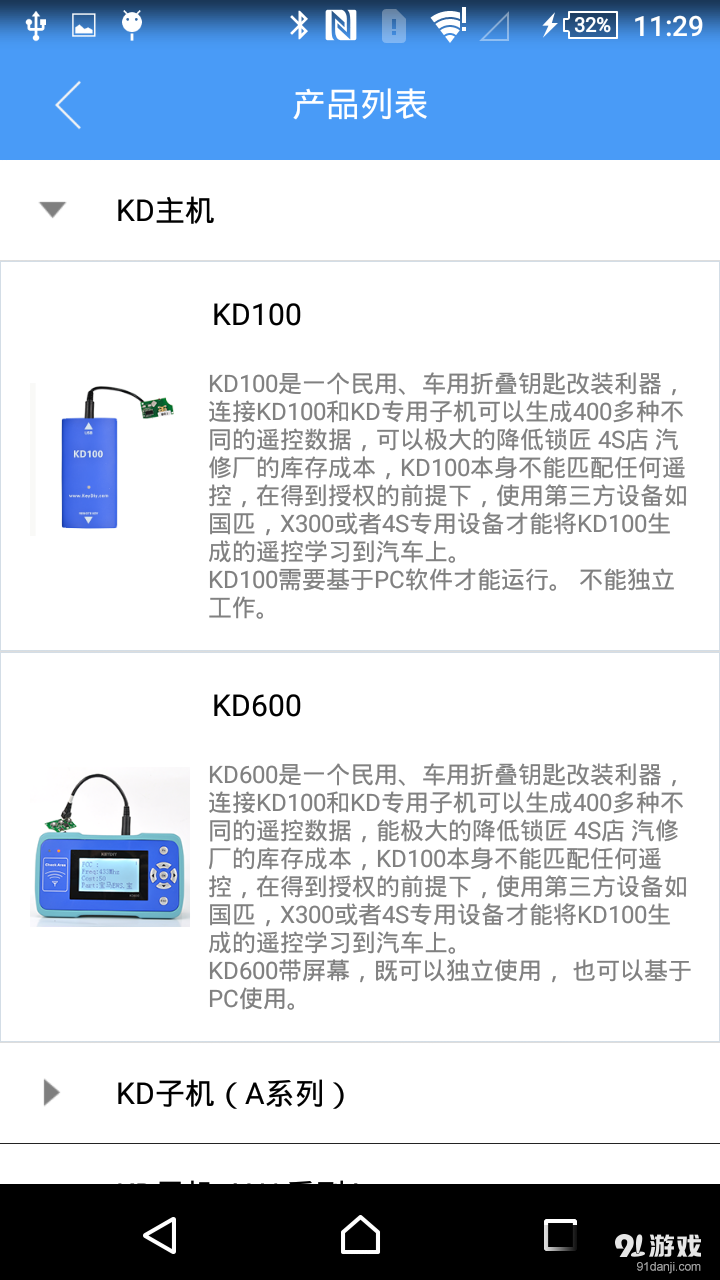The height and width of the screenshot is (1280, 720).
Task: Open the KD600 product entry
Action: (360, 845)
